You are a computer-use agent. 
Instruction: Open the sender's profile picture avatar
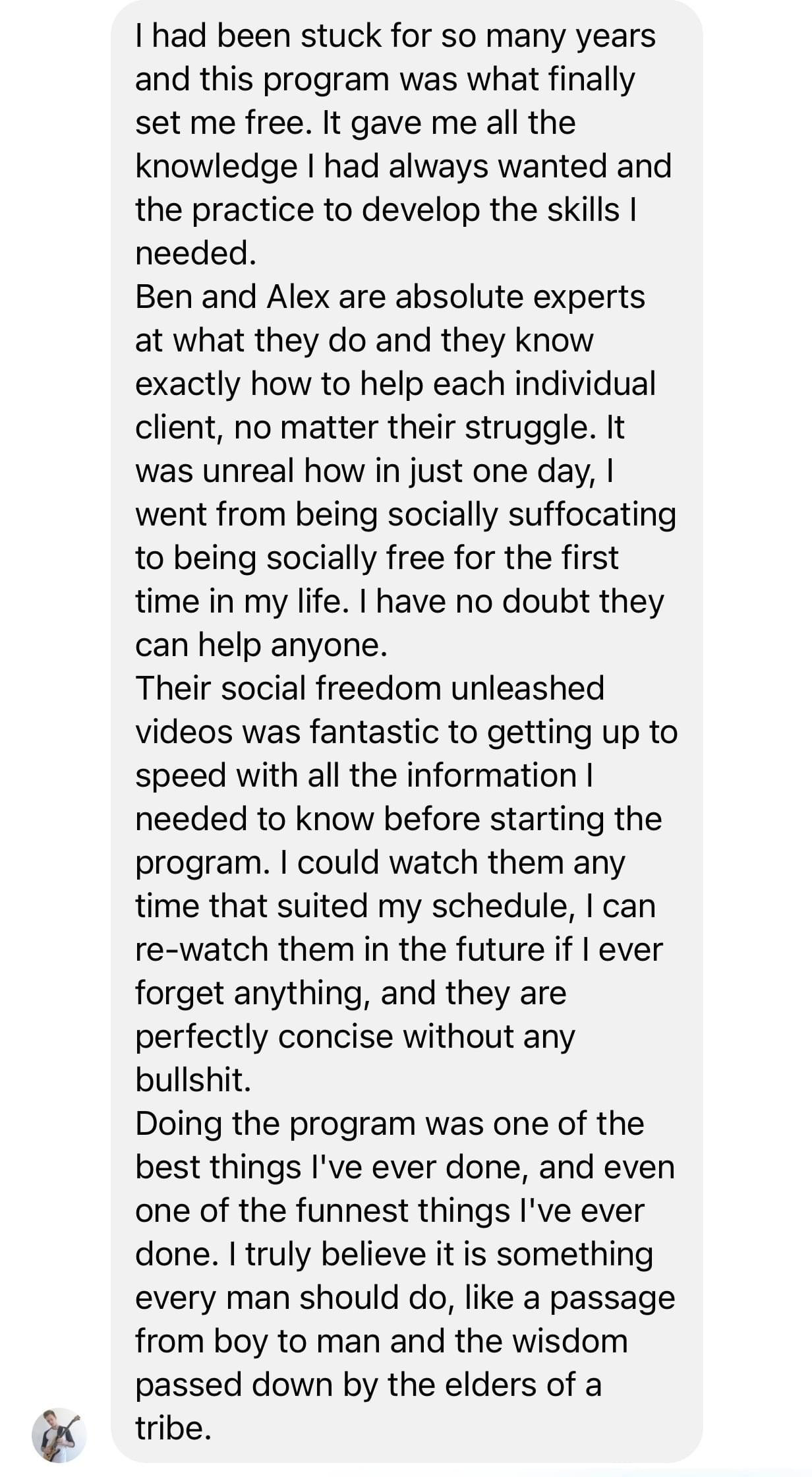(59, 1435)
